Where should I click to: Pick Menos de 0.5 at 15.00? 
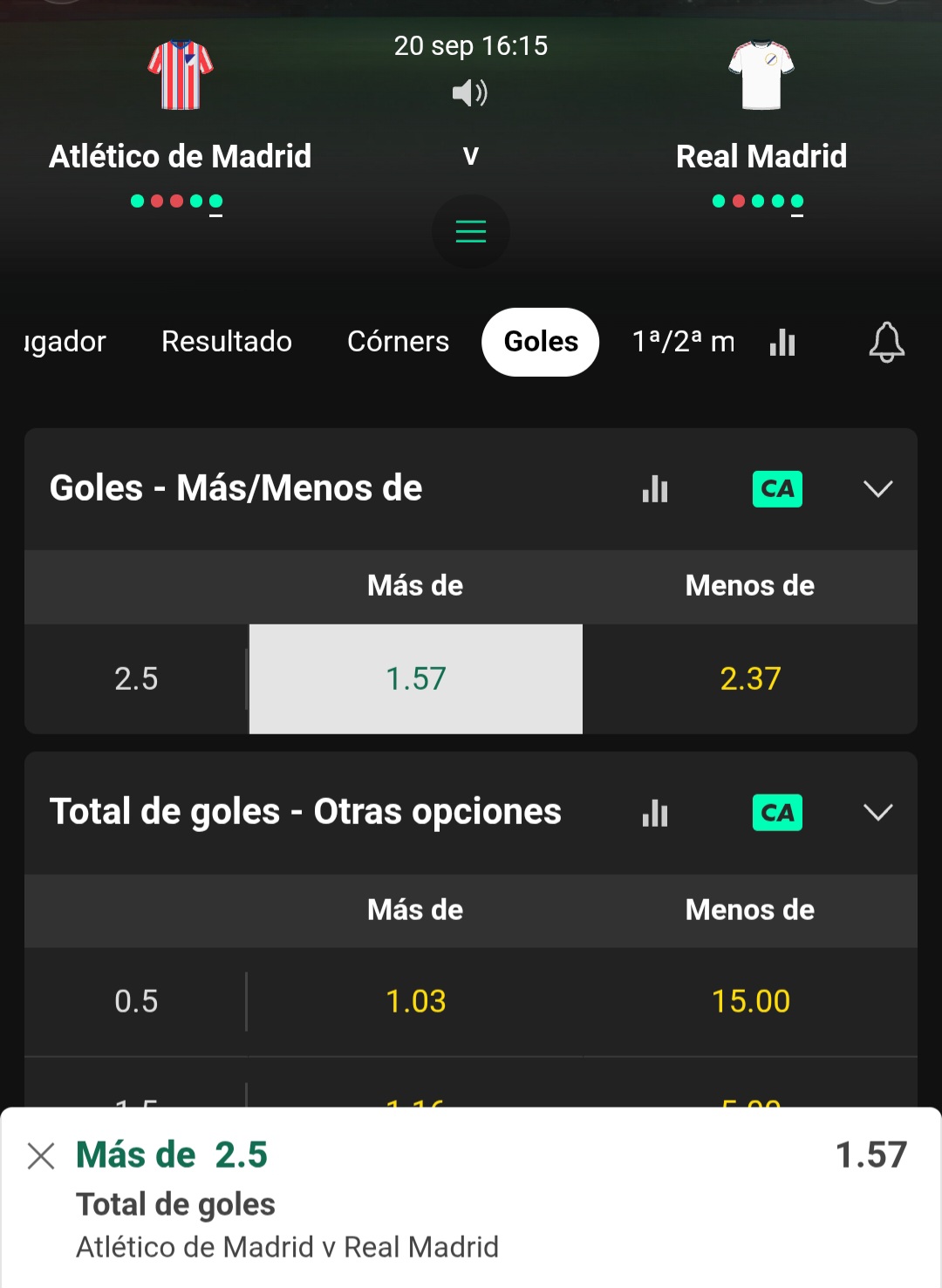(750, 1001)
